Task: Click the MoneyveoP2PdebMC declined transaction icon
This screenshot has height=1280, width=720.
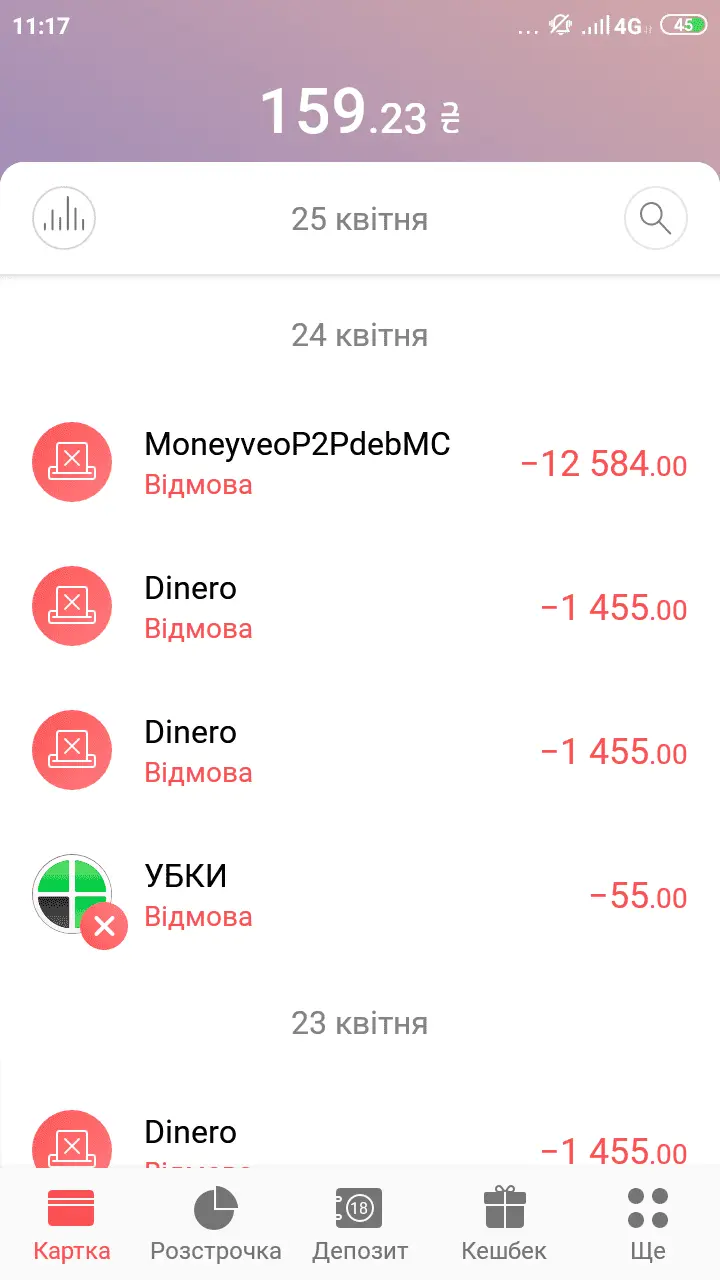Action: pyautogui.click(x=72, y=462)
